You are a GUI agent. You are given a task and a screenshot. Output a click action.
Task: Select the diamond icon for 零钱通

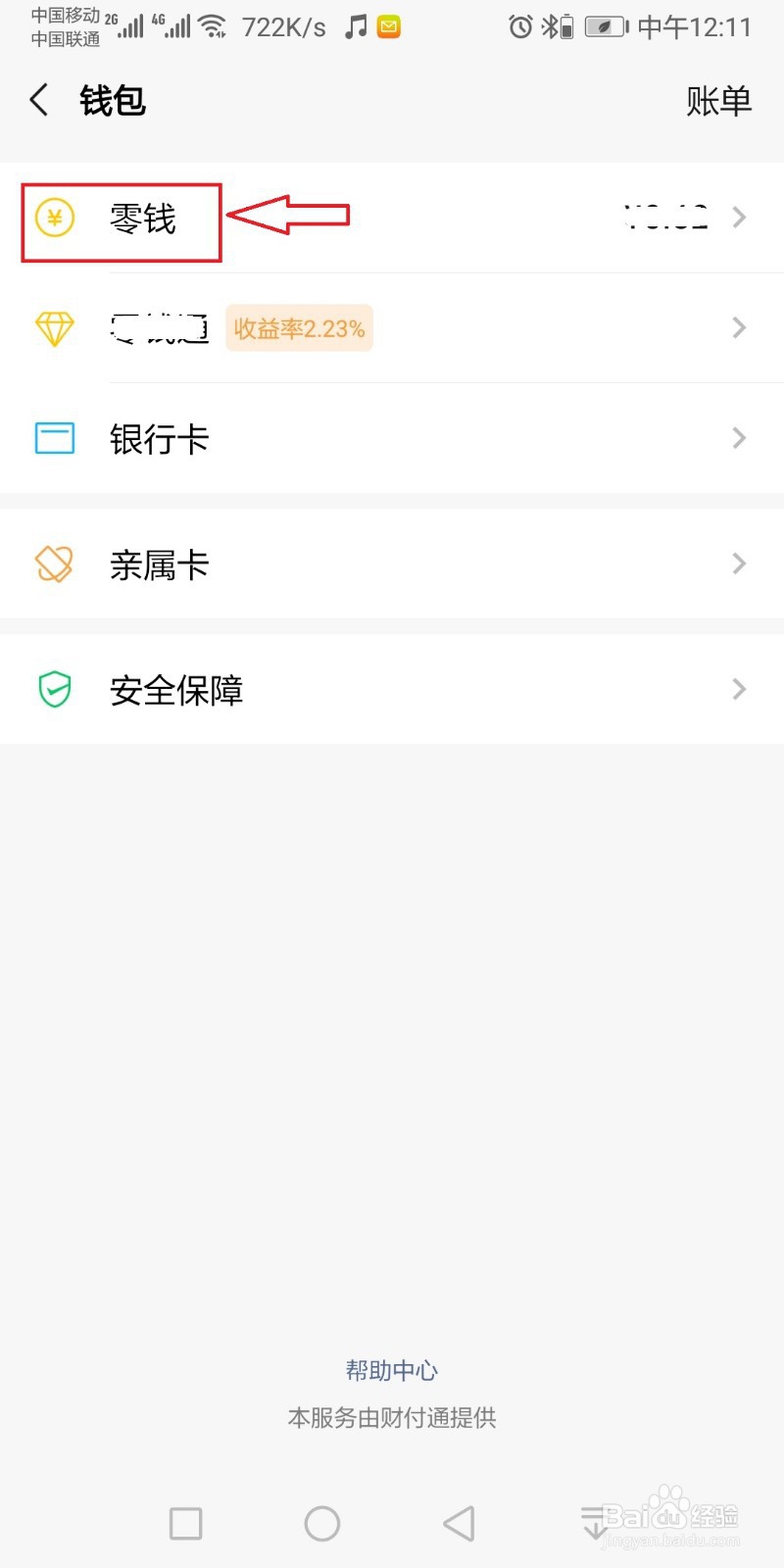54,327
